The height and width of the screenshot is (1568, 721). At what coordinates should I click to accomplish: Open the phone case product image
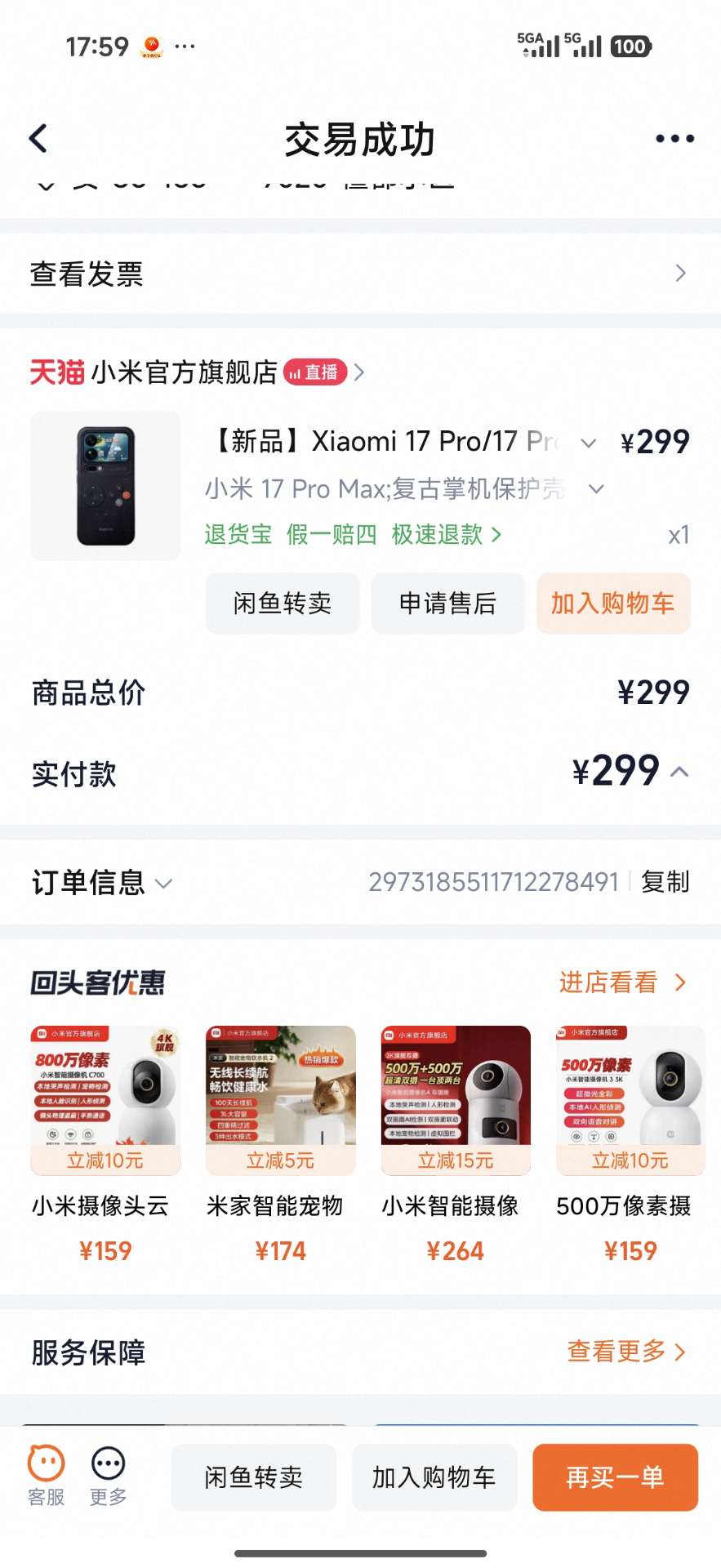(x=105, y=486)
